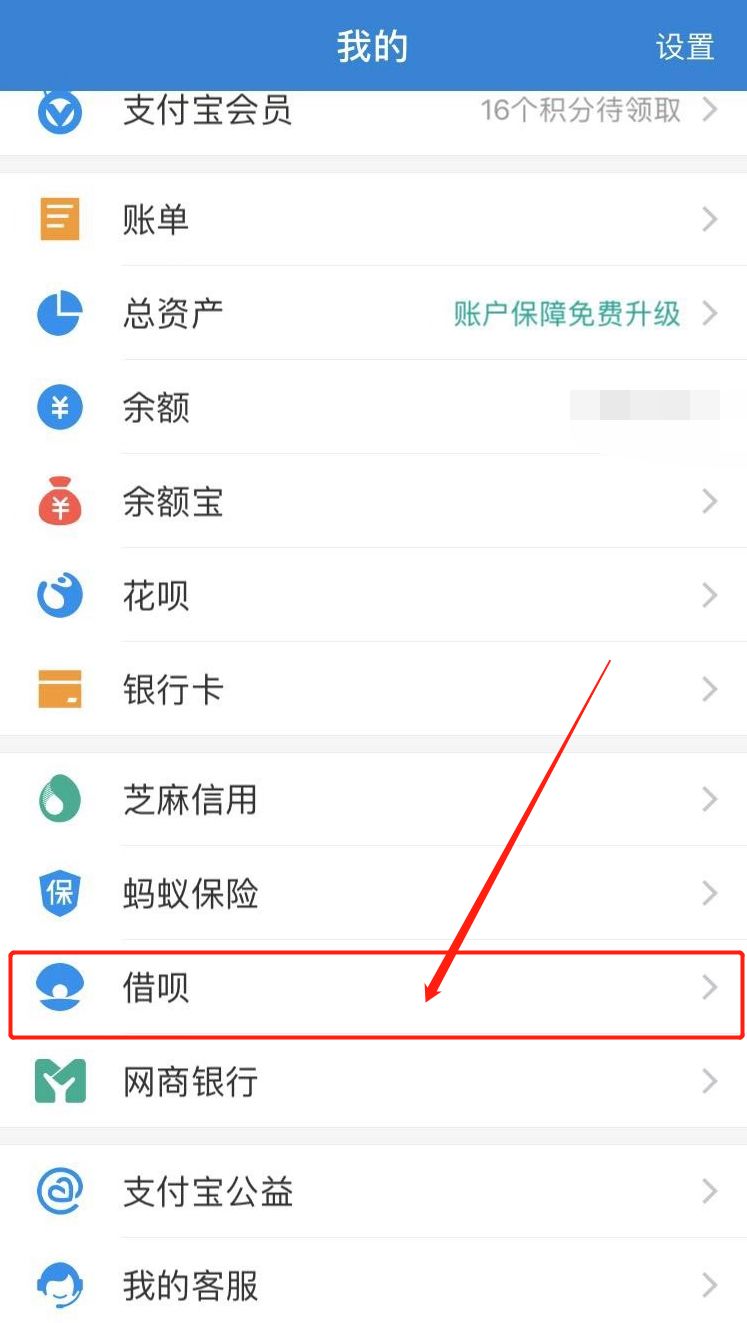Open 花呗

tap(373, 595)
